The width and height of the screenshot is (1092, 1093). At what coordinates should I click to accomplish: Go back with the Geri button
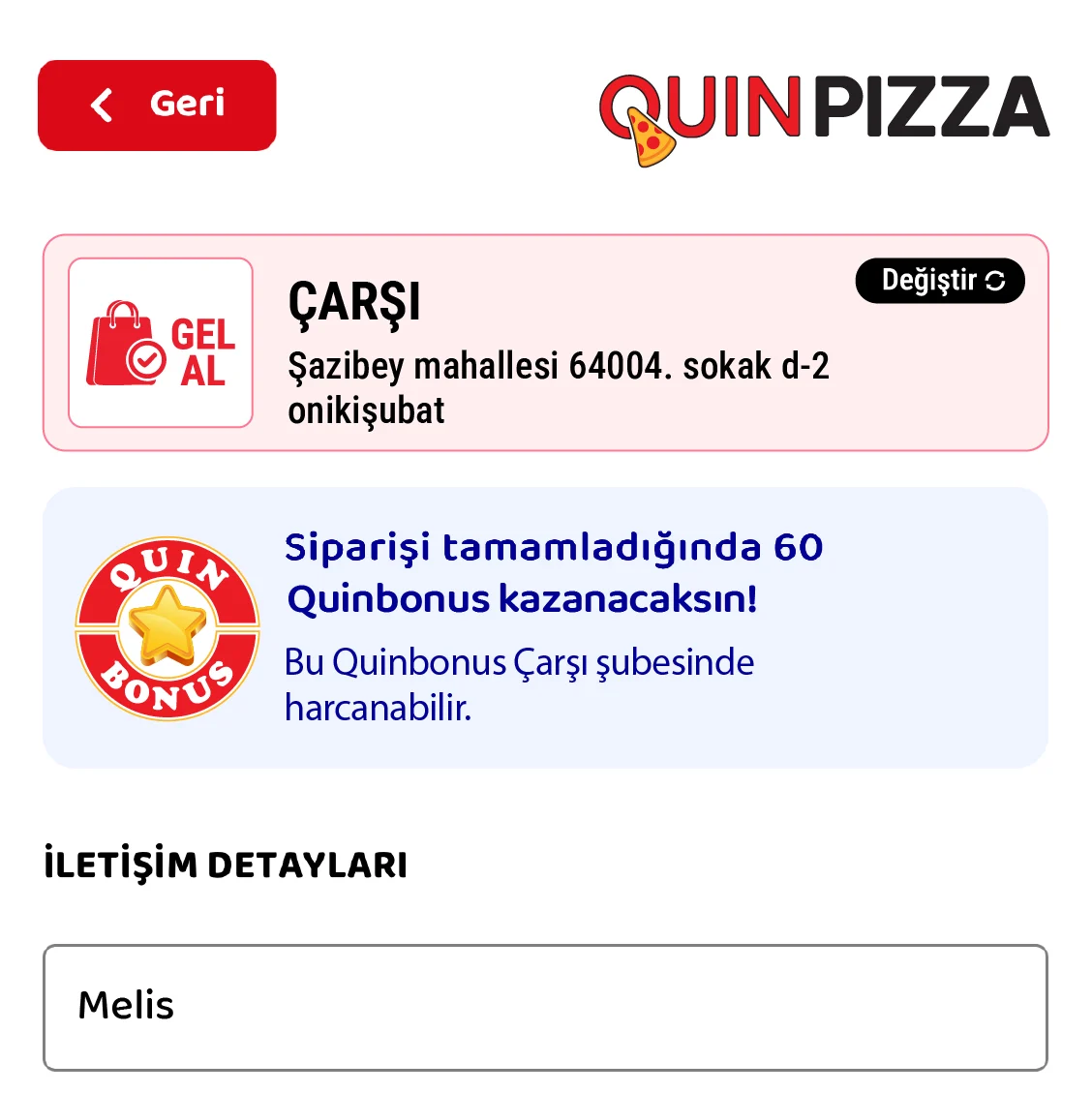point(157,105)
